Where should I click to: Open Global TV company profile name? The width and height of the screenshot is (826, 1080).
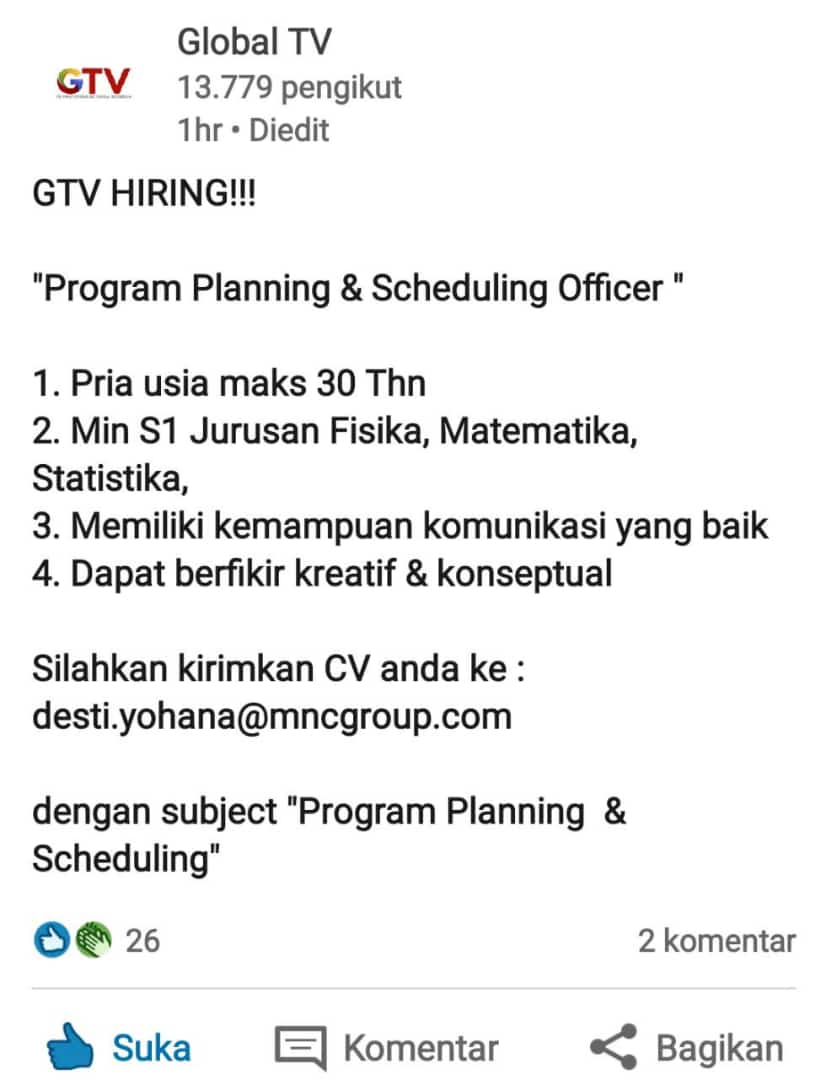[x=253, y=42]
